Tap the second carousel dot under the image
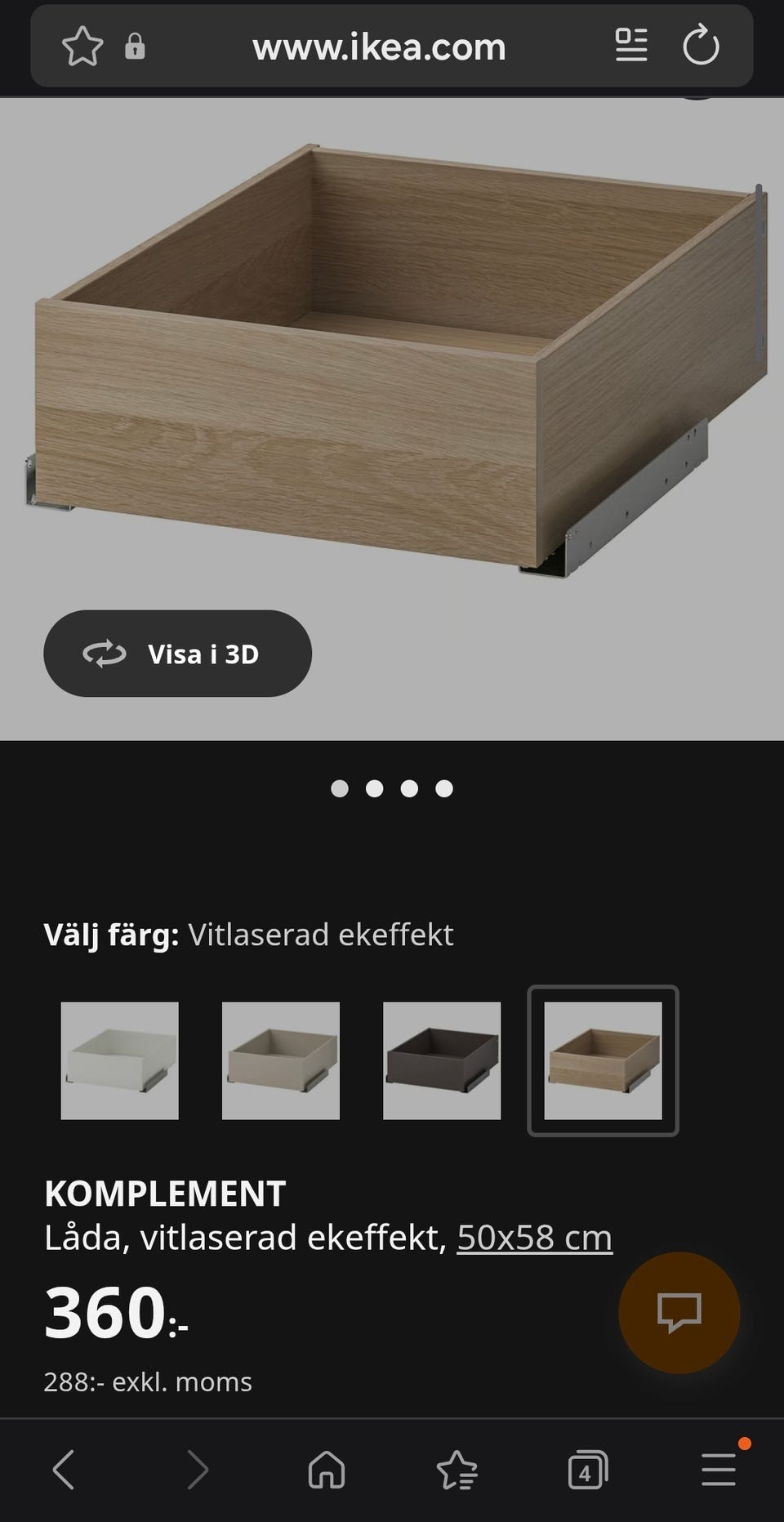Screen dimensions: 784x1522 376,788
